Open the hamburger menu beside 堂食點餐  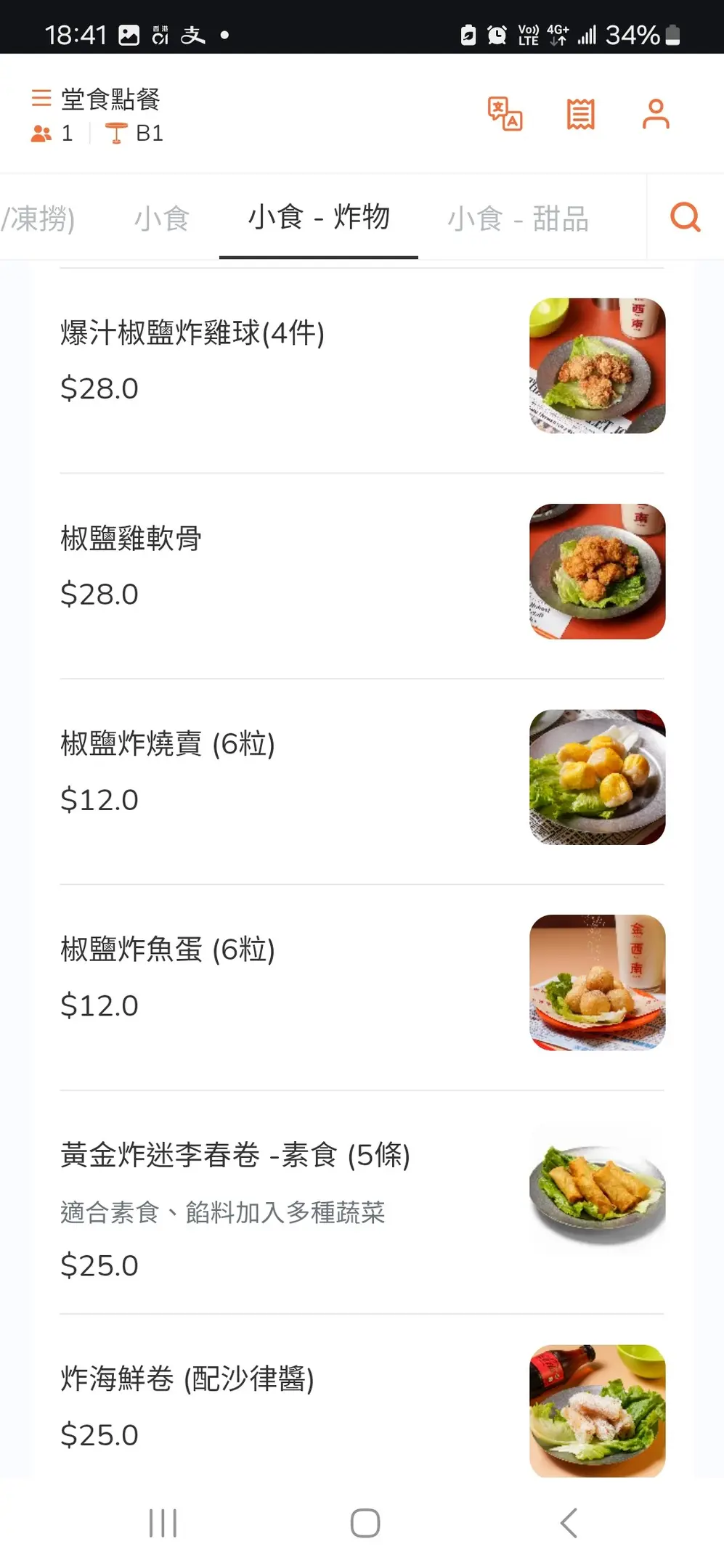(41, 98)
